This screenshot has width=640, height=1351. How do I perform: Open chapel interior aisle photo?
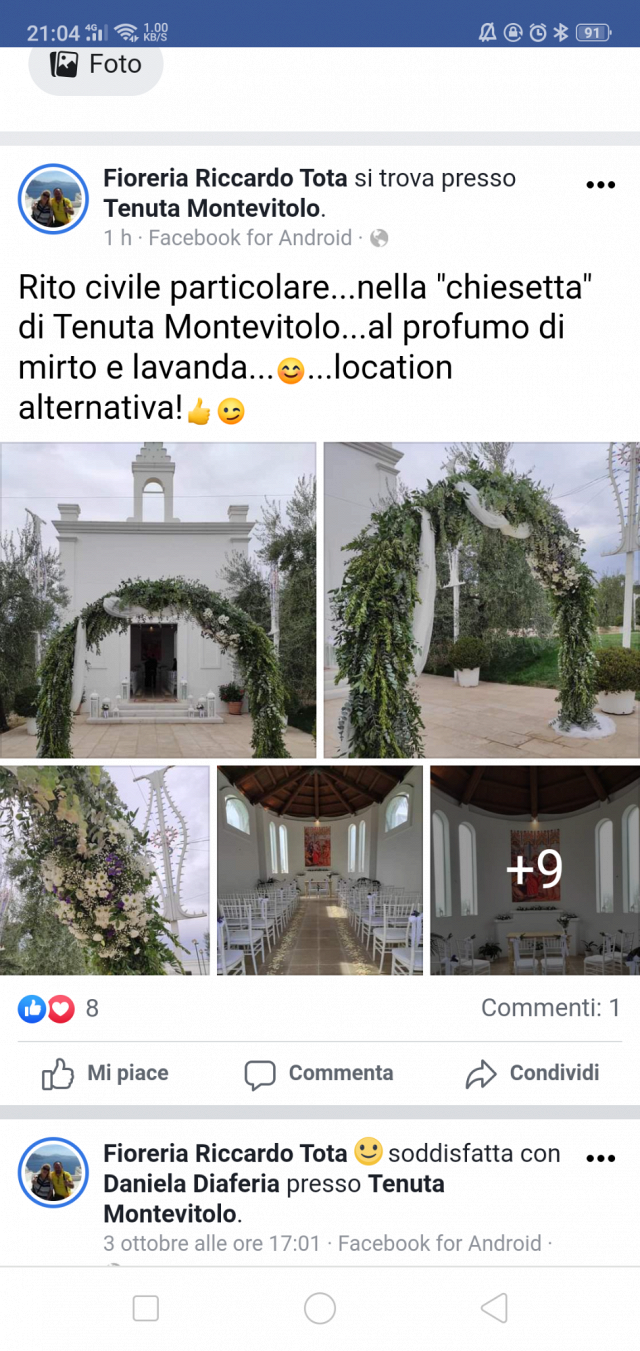(x=320, y=870)
